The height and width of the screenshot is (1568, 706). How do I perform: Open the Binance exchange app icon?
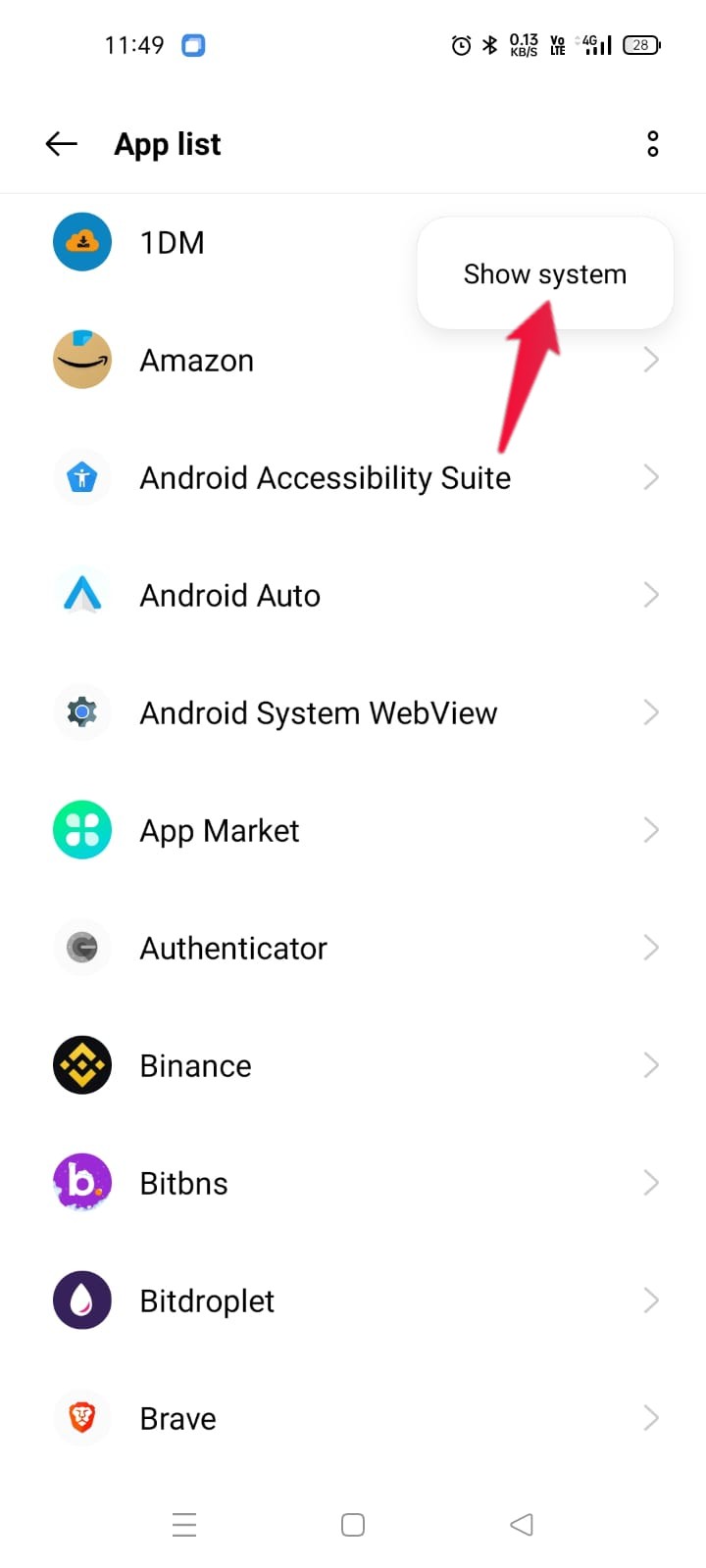click(x=81, y=1065)
